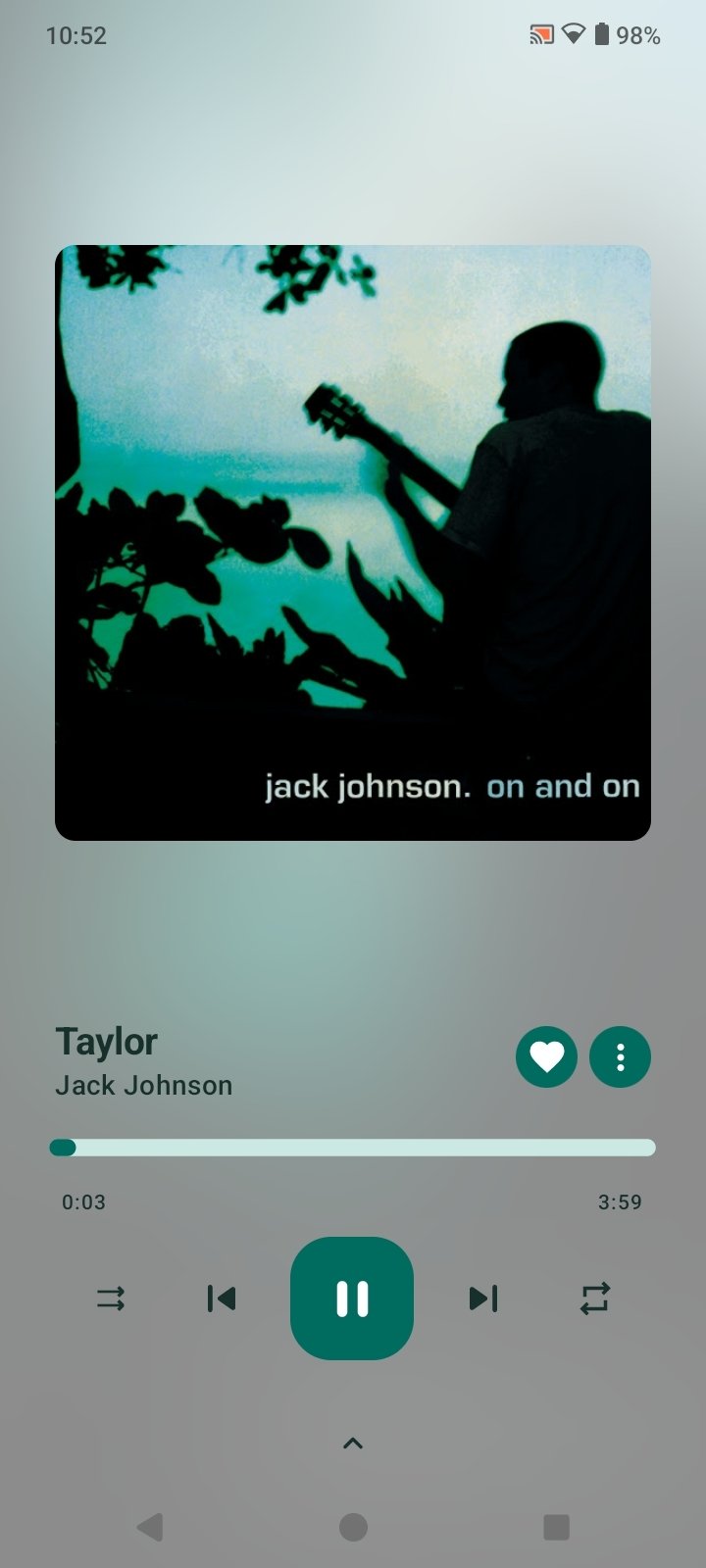Image resolution: width=706 pixels, height=1568 pixels.
Task: Seek to the middle of the progress bar
Action: click(x=353, y=1148)
